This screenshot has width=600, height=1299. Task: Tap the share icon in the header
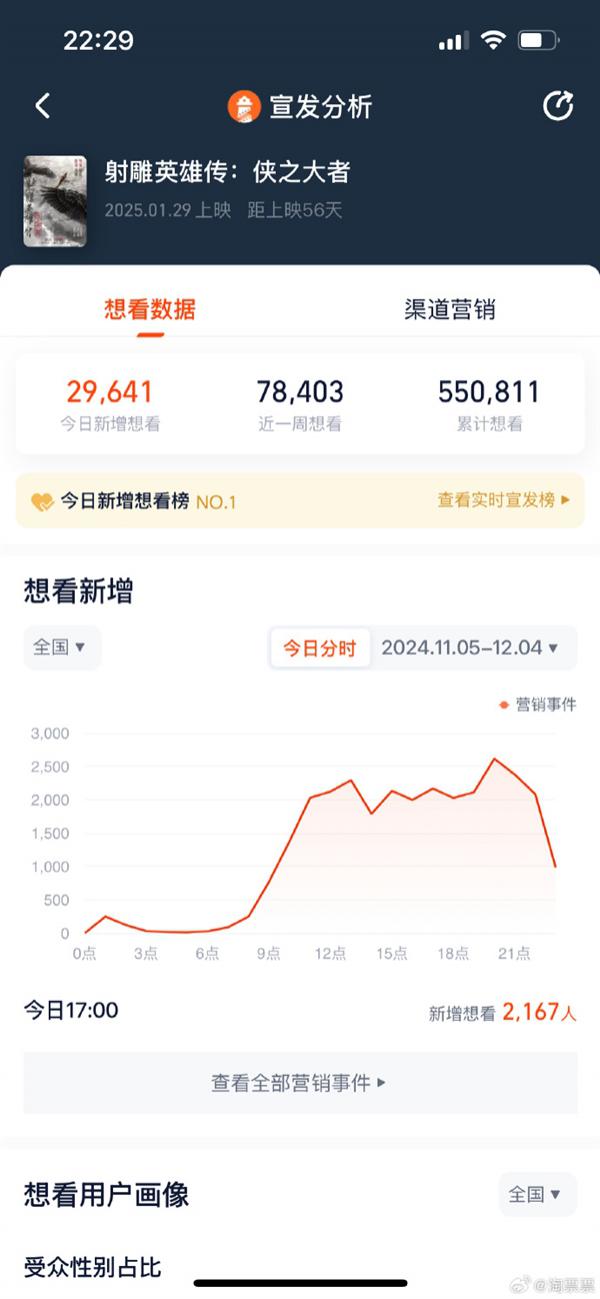tap(557, 106)
